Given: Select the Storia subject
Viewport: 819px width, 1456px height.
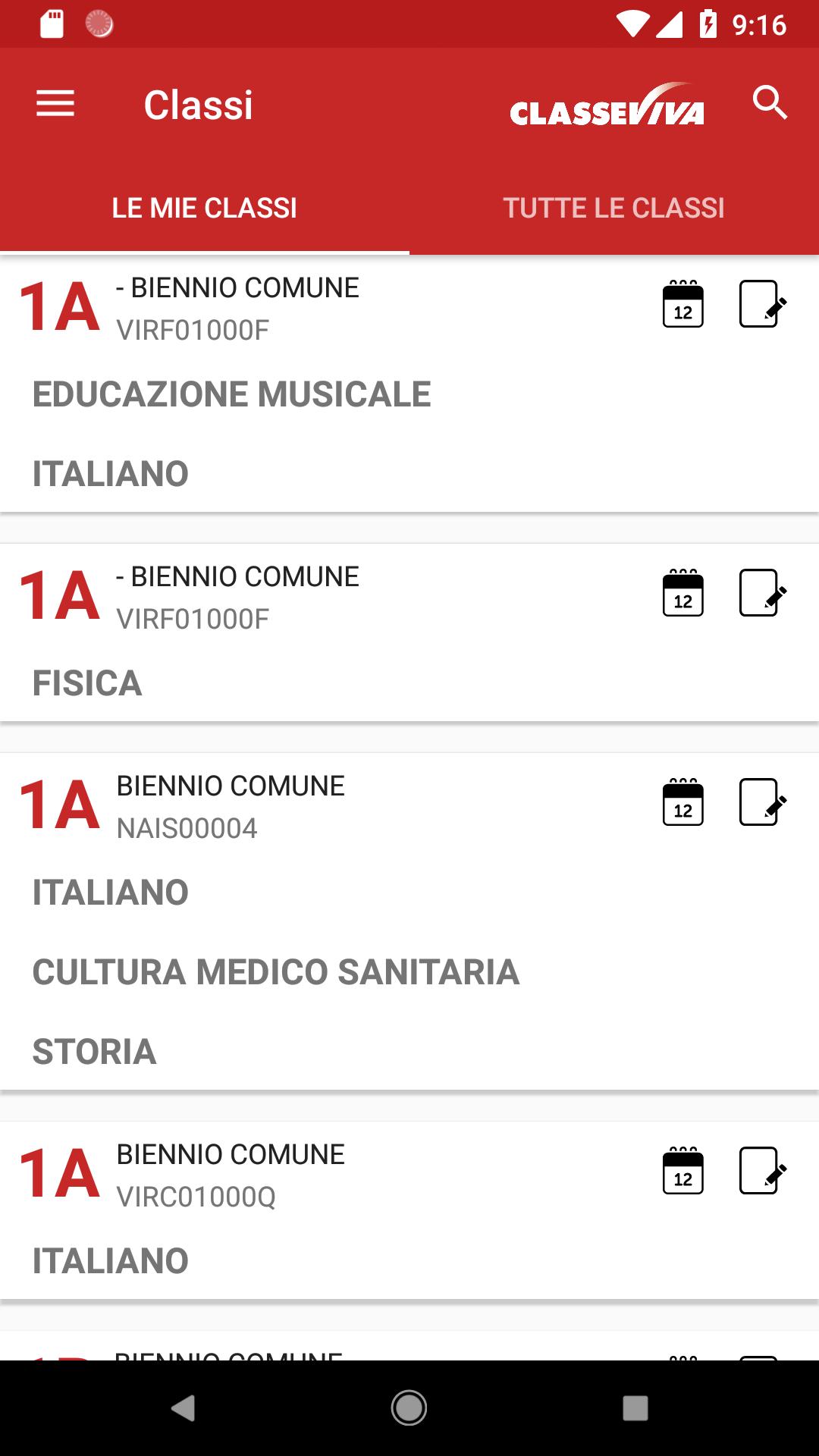Looking at the screenshot, I should [94, 1052].
